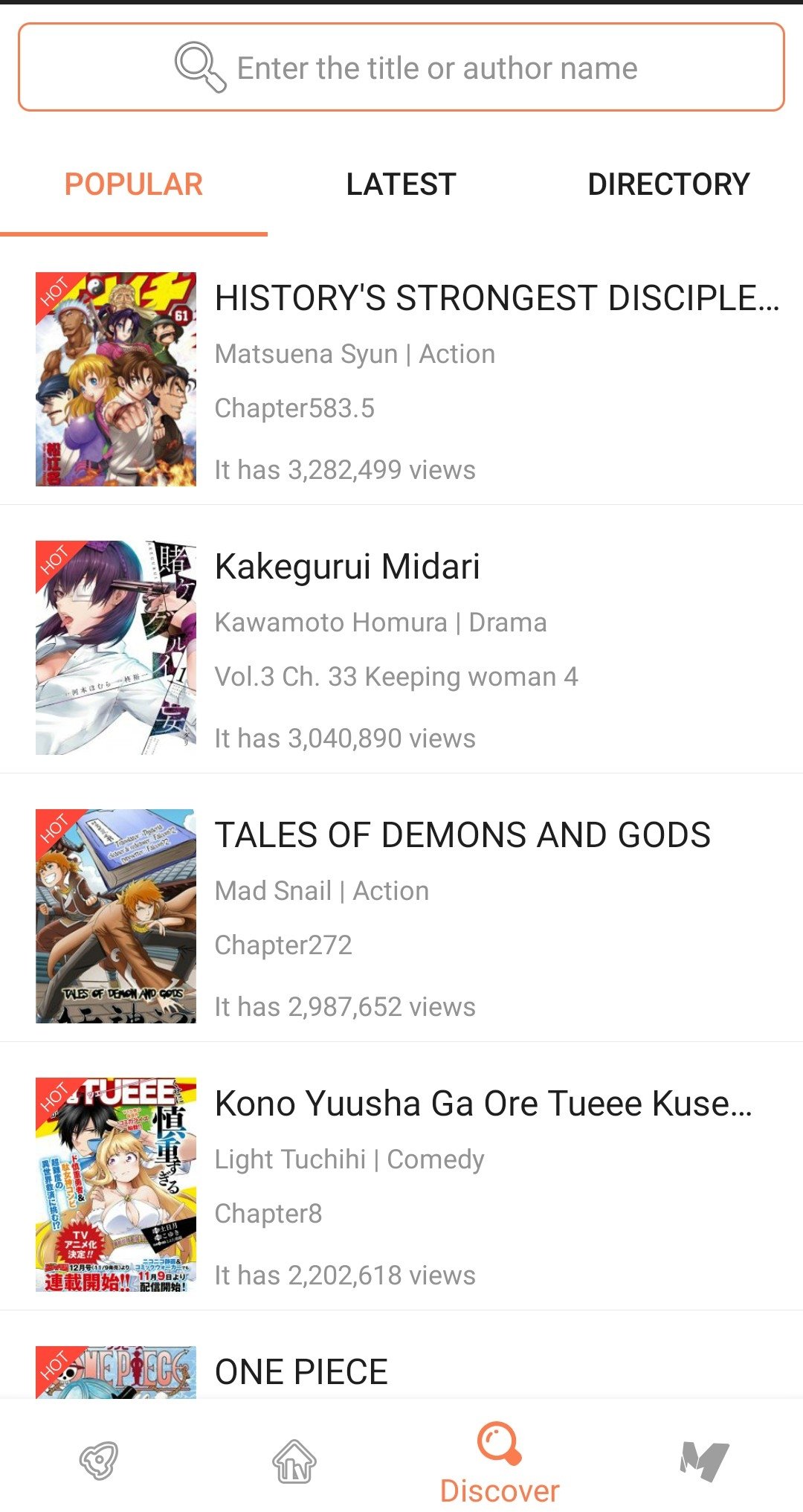Switch to the DIRECTORY tab
803x1512 pixels.
pyautogui.click(x=669, y=184)
